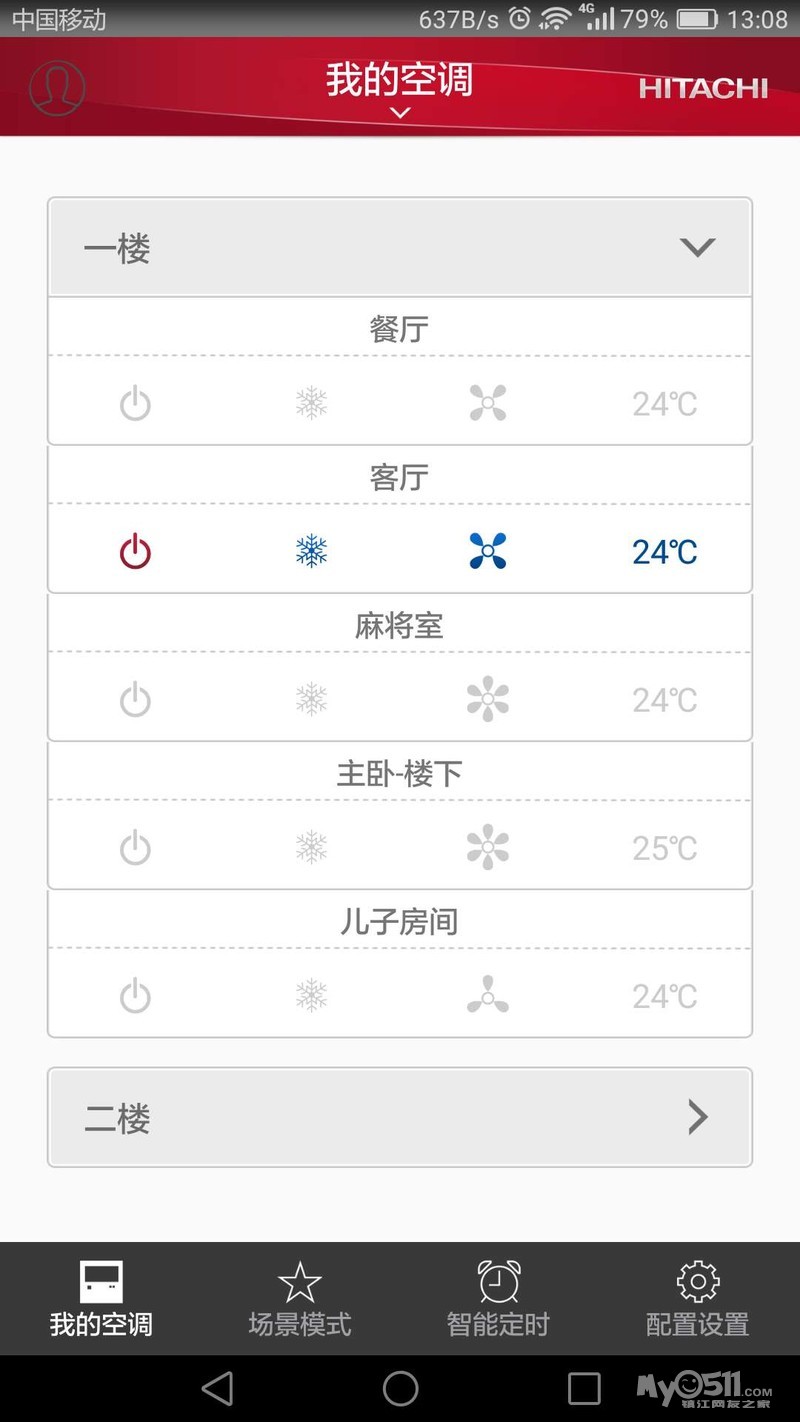
Task: Open the user profile icon
Action: pos(57,88)
